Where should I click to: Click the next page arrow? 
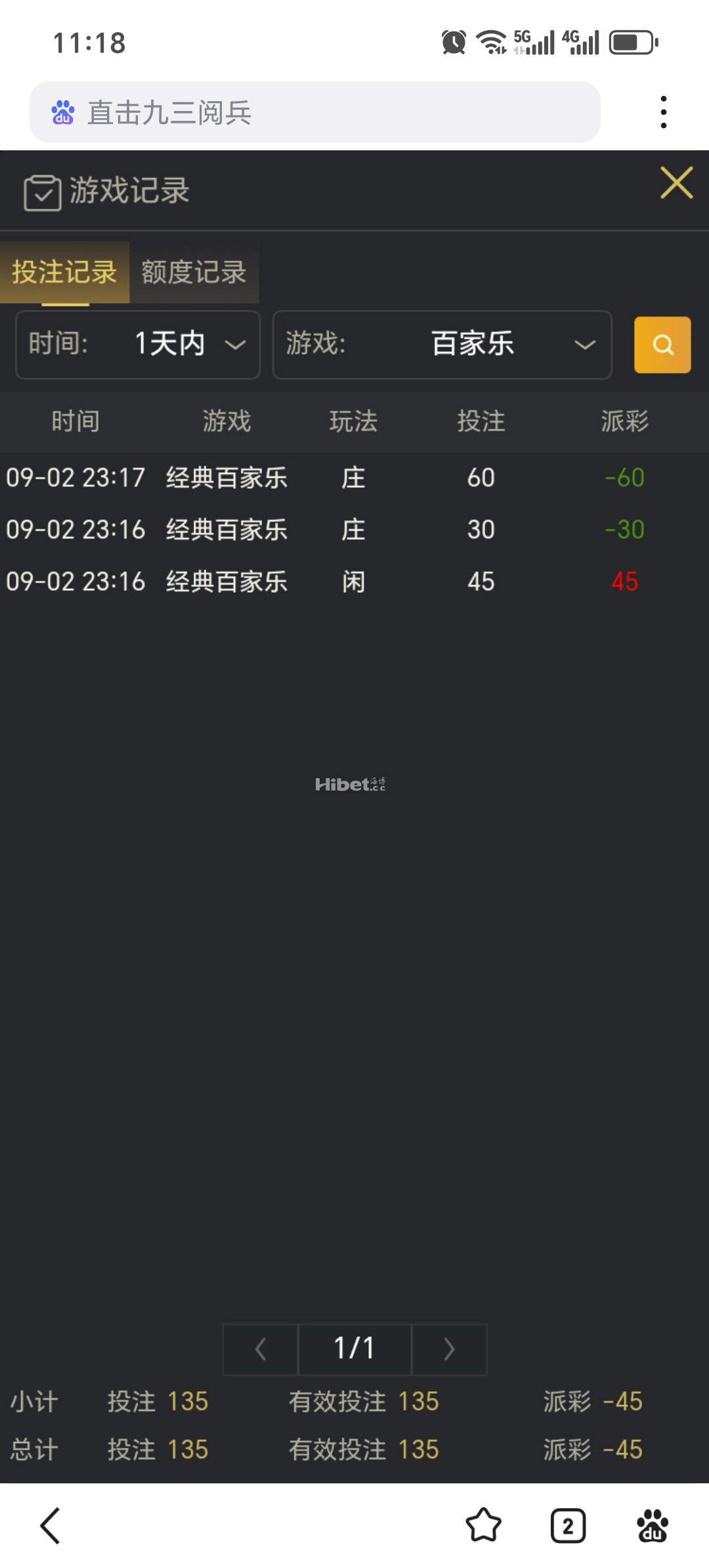click(449, 1349)
